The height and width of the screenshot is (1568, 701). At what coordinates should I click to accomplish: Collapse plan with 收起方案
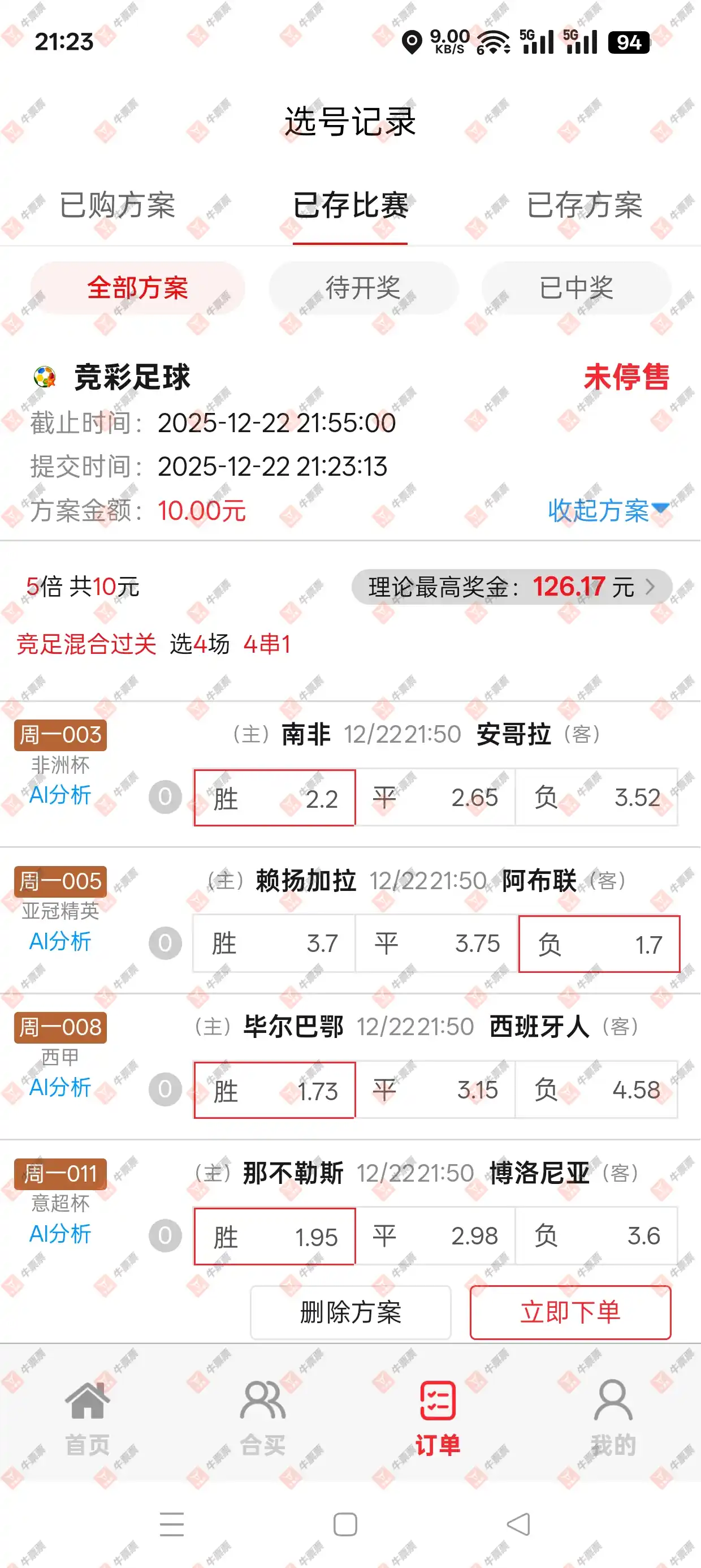point(607,510)
